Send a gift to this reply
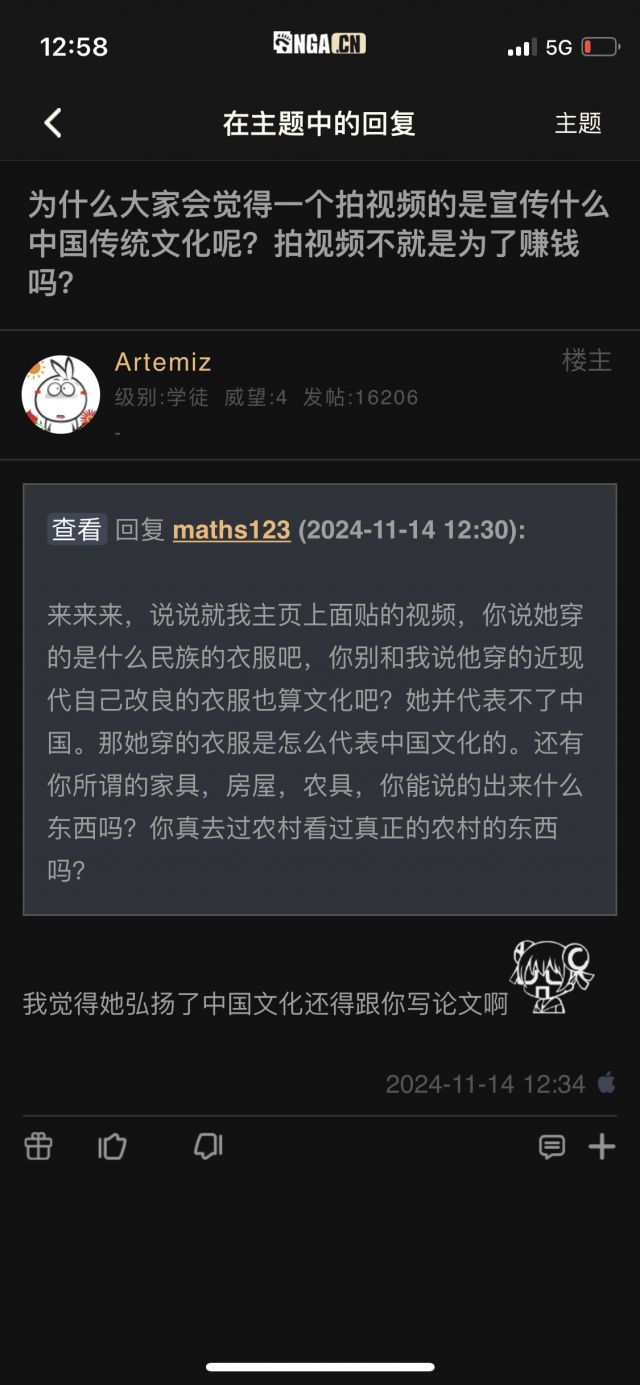640x1385 pixels. point(38,1146)
